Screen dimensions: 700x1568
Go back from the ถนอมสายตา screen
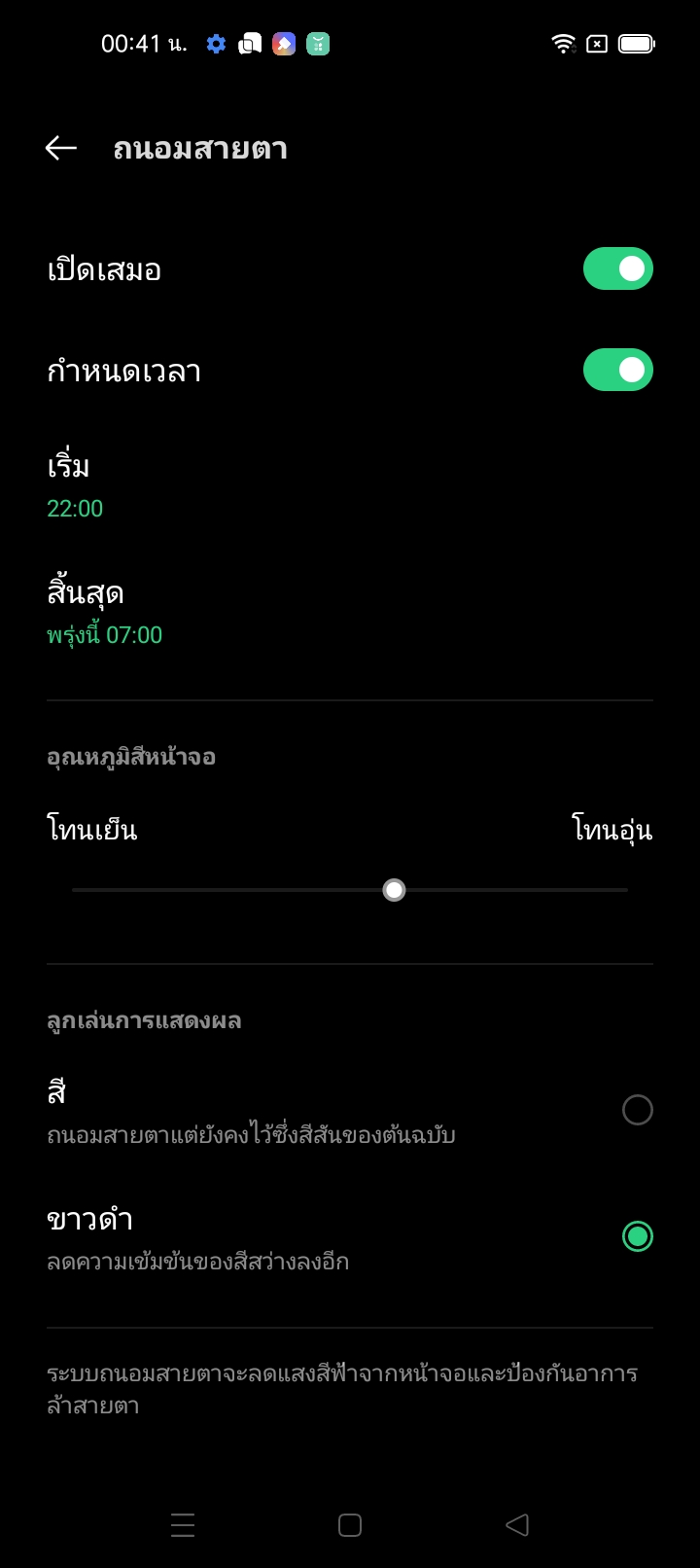point(60,148)
